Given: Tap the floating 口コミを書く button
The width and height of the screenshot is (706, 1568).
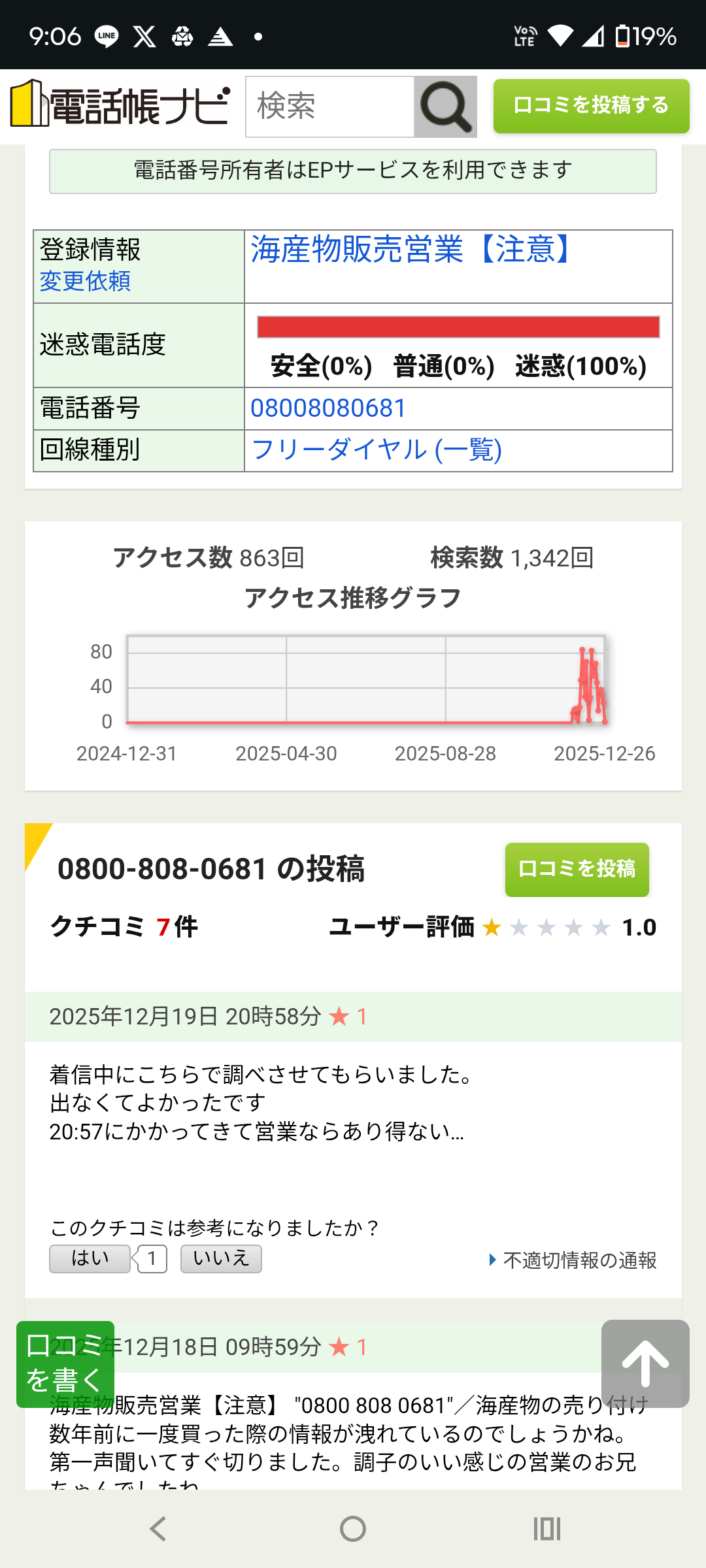Looking at the screenshot, I should click(65, 1364).
